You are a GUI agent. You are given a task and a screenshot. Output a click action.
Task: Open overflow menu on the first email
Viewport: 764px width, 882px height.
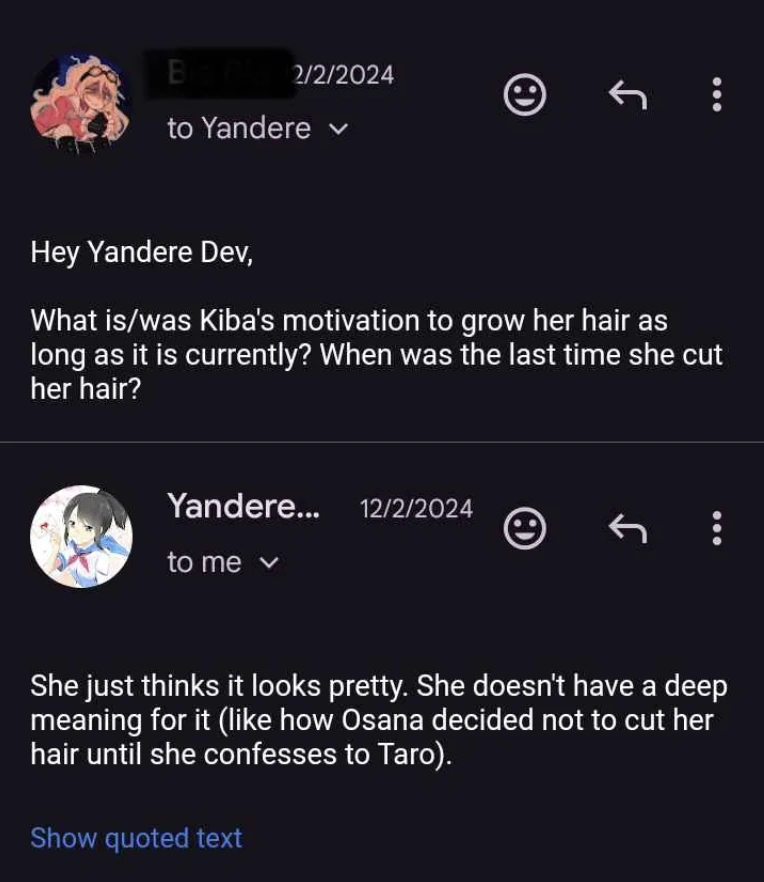pyautogui.click(x=716, y=95)
